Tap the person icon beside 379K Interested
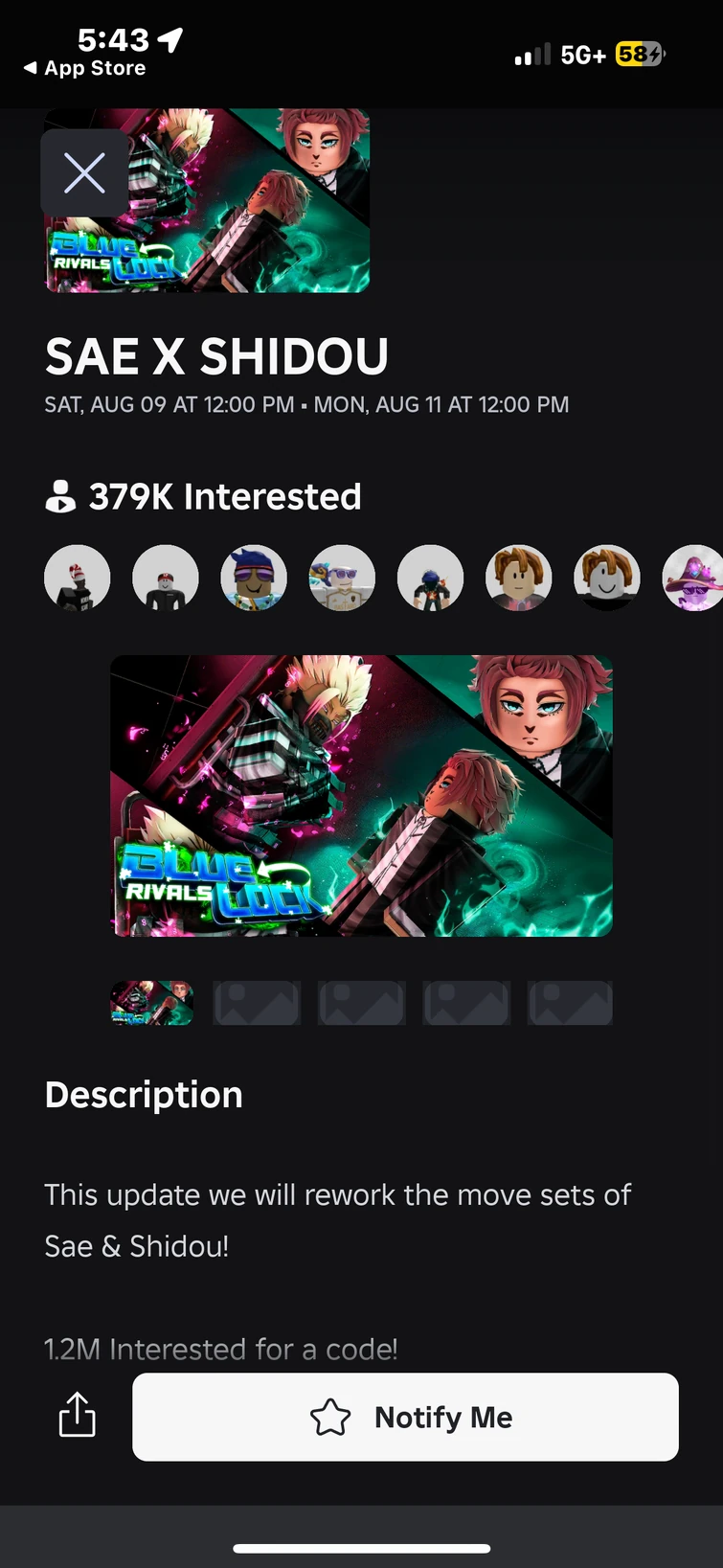The image size is (723, 1568). pos(59,496)
